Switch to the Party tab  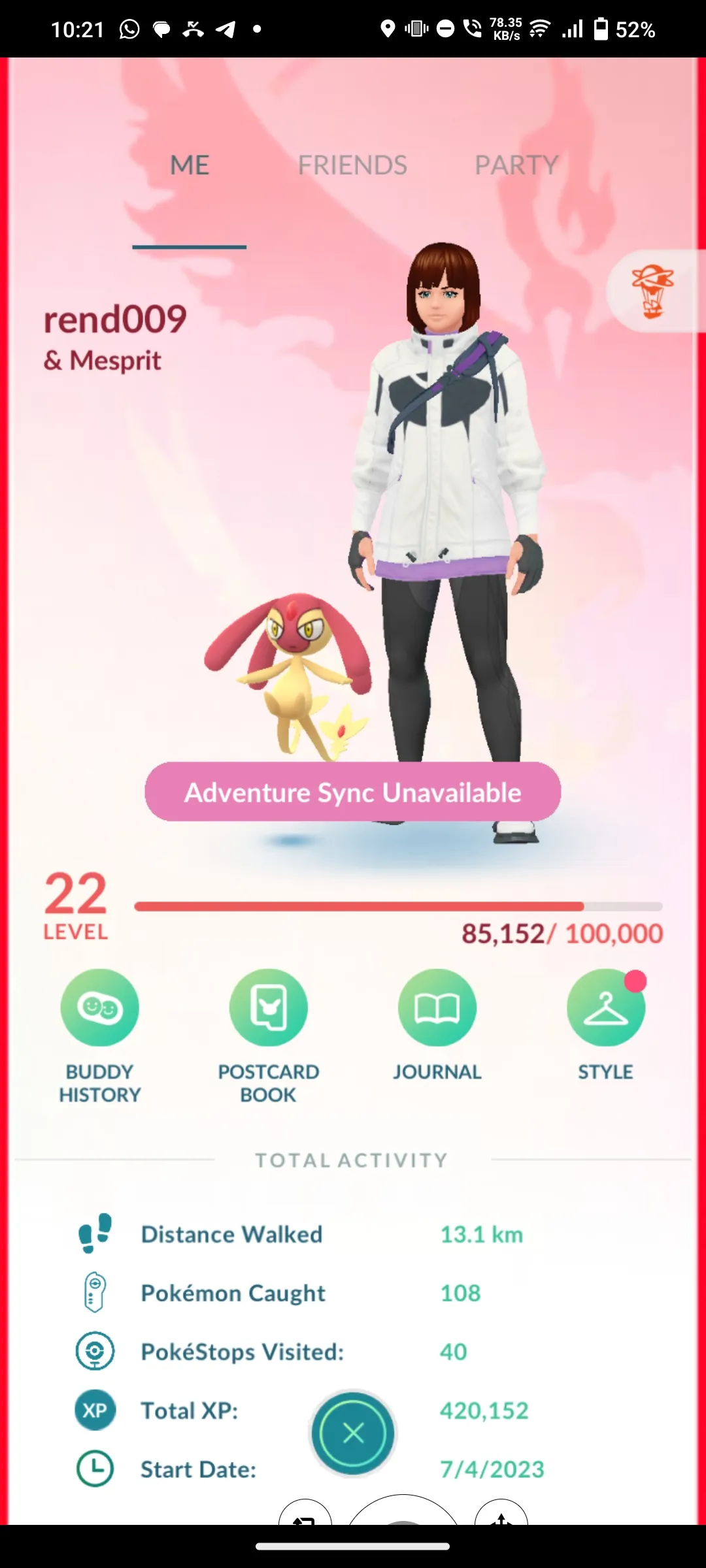pos(516,165)
